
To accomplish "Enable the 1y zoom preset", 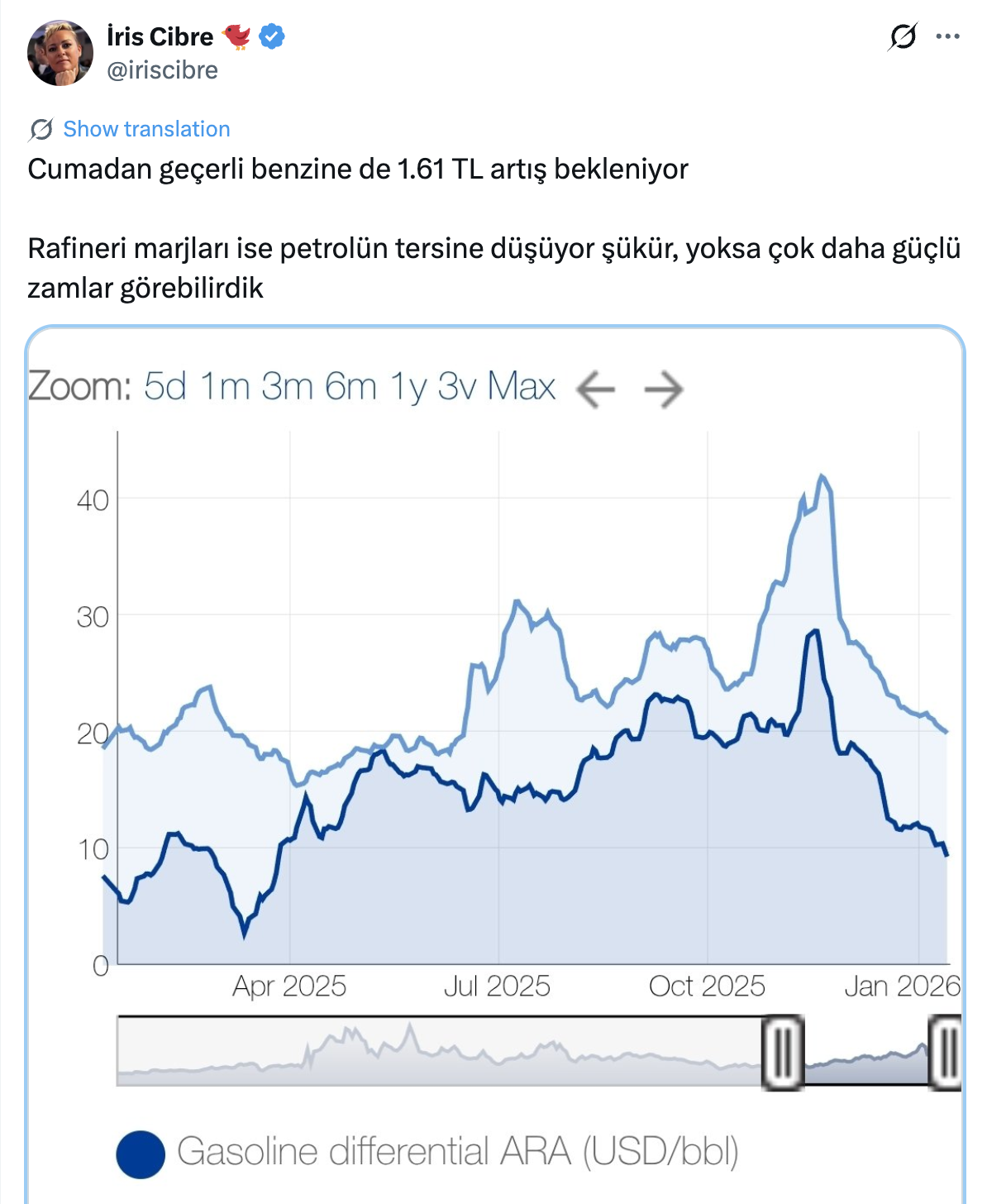I will click(x=411, y=385).
